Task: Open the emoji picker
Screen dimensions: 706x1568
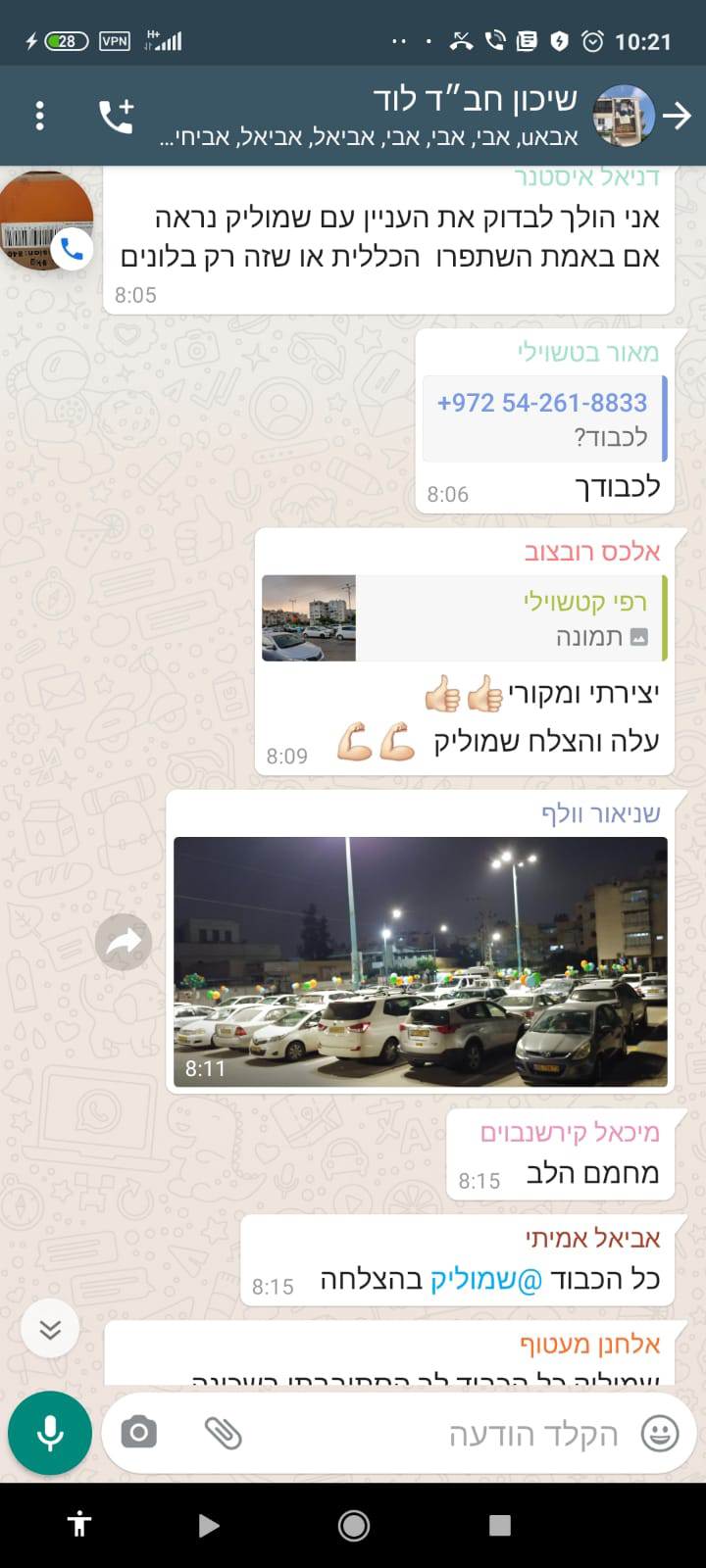Action: (660, 1434)
